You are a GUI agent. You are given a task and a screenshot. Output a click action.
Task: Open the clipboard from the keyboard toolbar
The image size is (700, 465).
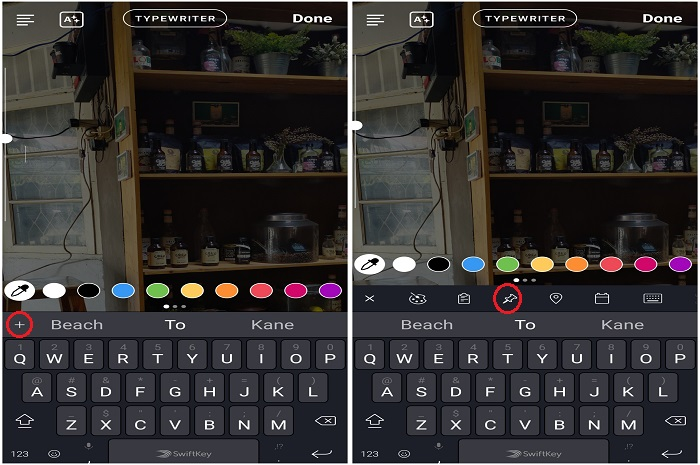click(x=463, y=298)
